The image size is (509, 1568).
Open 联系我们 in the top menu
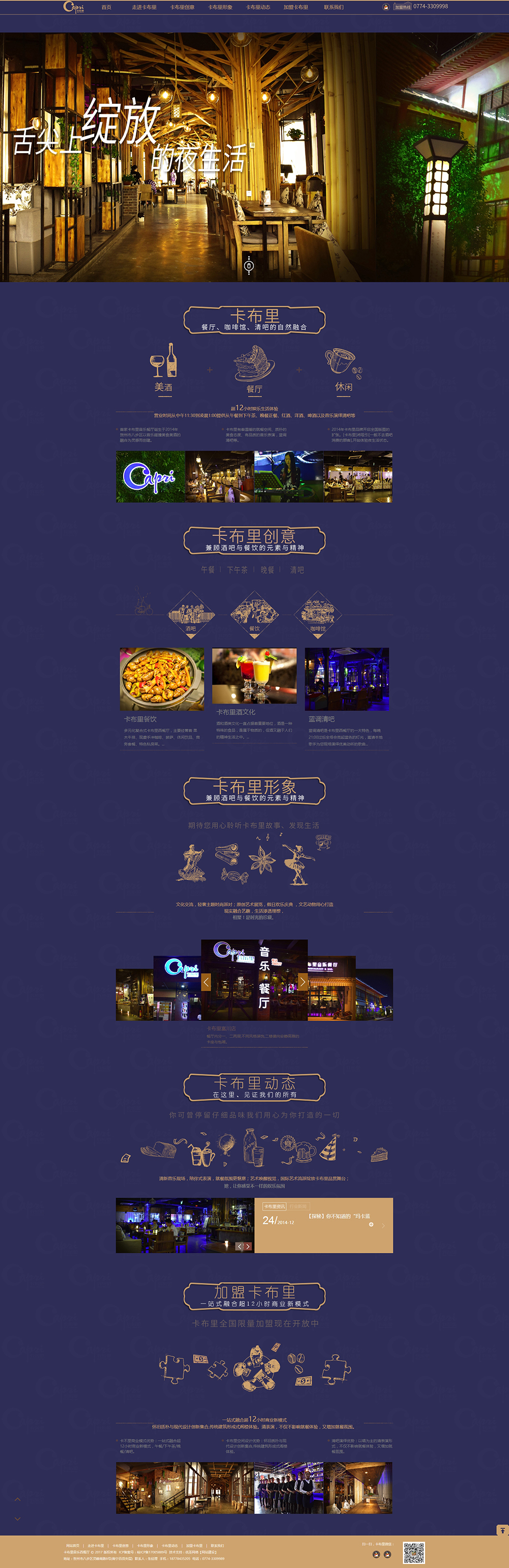333,7
